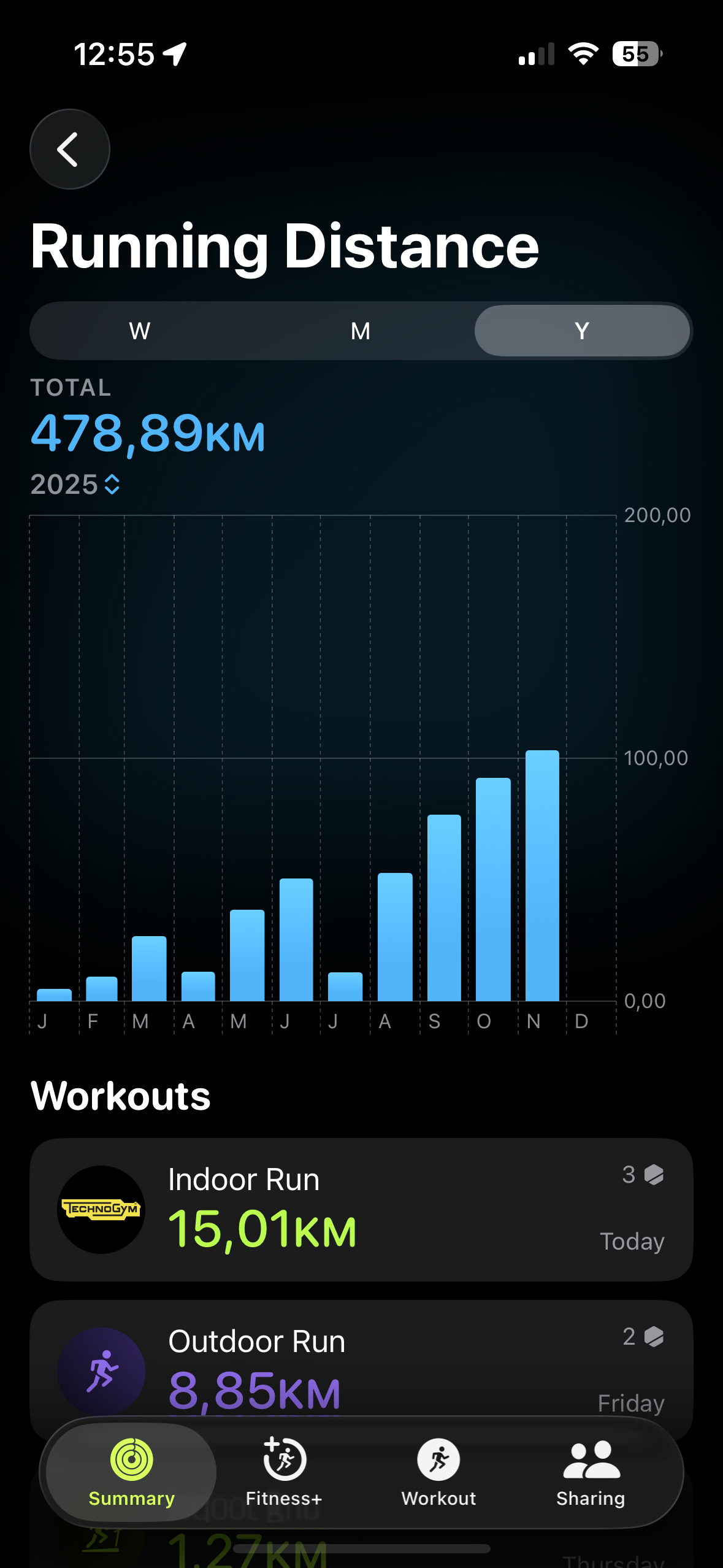The image size is (723, 1568).
Task: Open the Indoor Run 15,01KM workout
Action: 361,1209
